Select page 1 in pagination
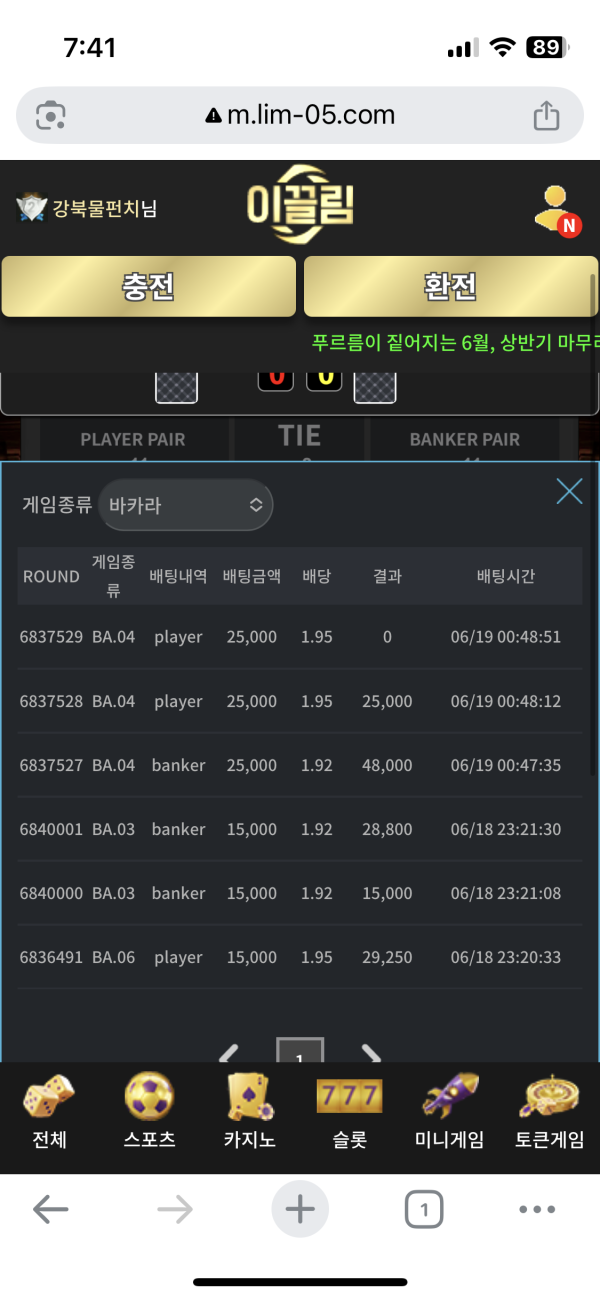 coord(300,1052)
